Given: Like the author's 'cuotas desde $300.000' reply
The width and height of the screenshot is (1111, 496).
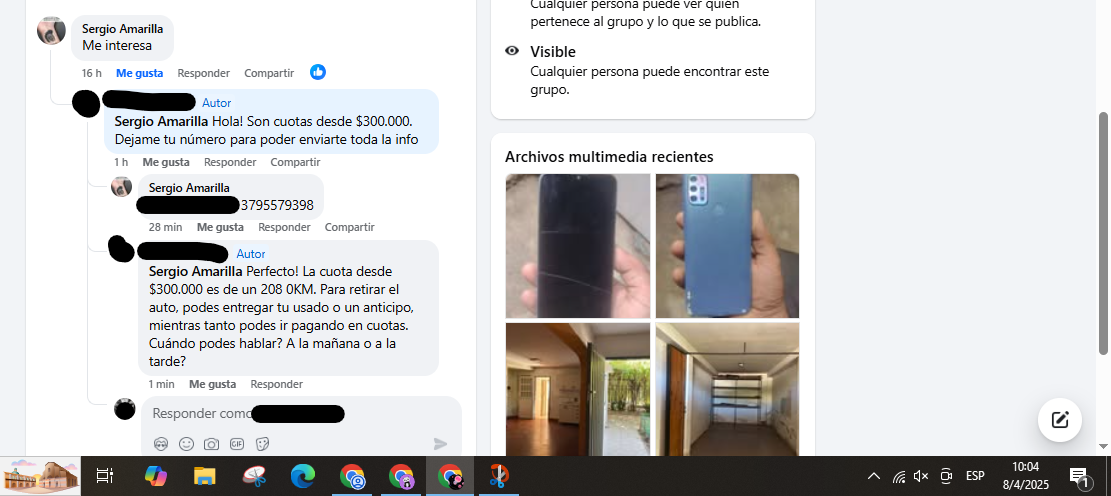Looking at the screenshot, I should pyautogui.click(x=165, y=162).
